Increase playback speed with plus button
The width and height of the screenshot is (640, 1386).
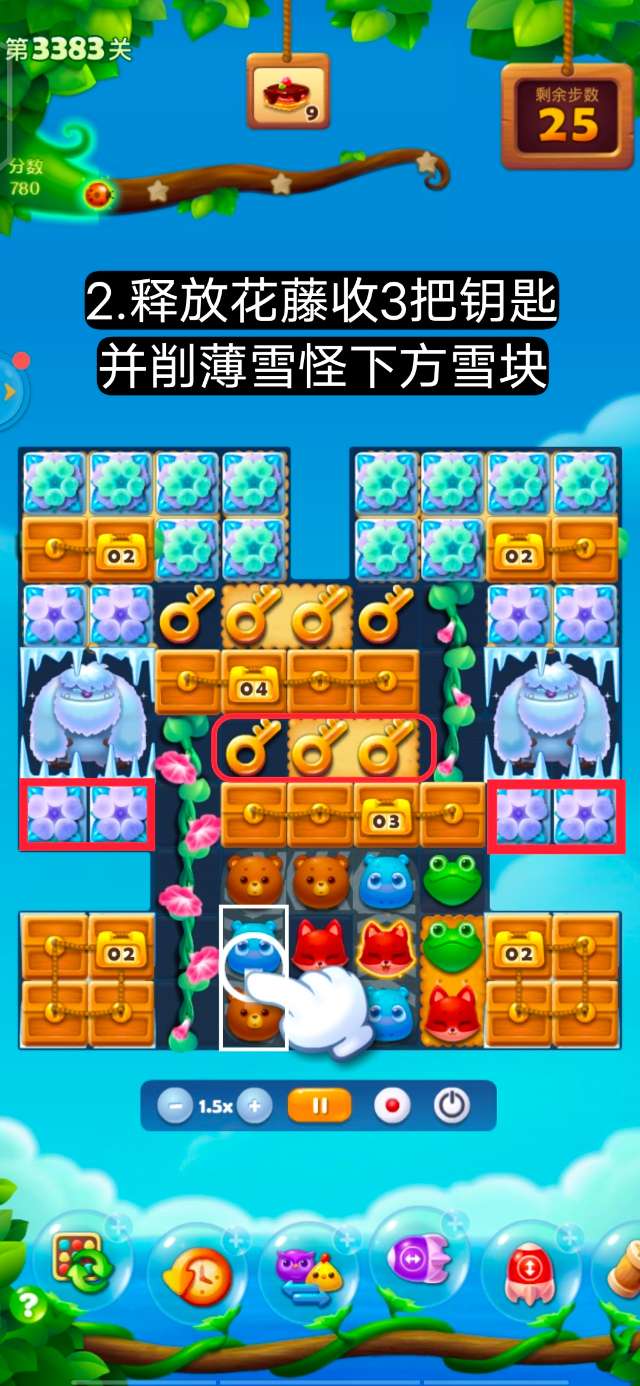254,1106
